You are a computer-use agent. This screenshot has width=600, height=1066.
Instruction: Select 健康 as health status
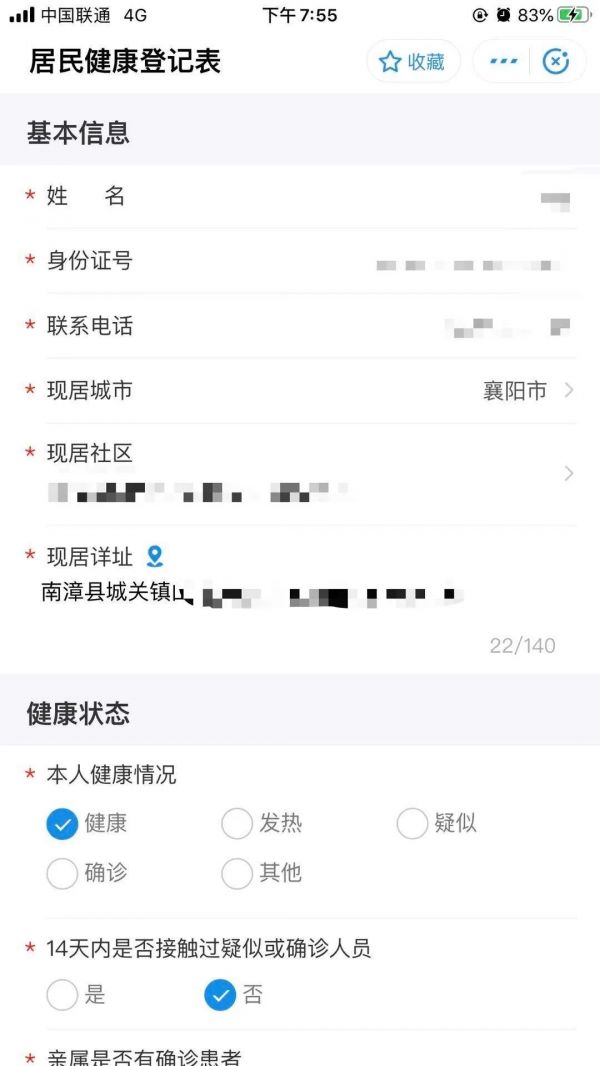[x=62, y=824]
